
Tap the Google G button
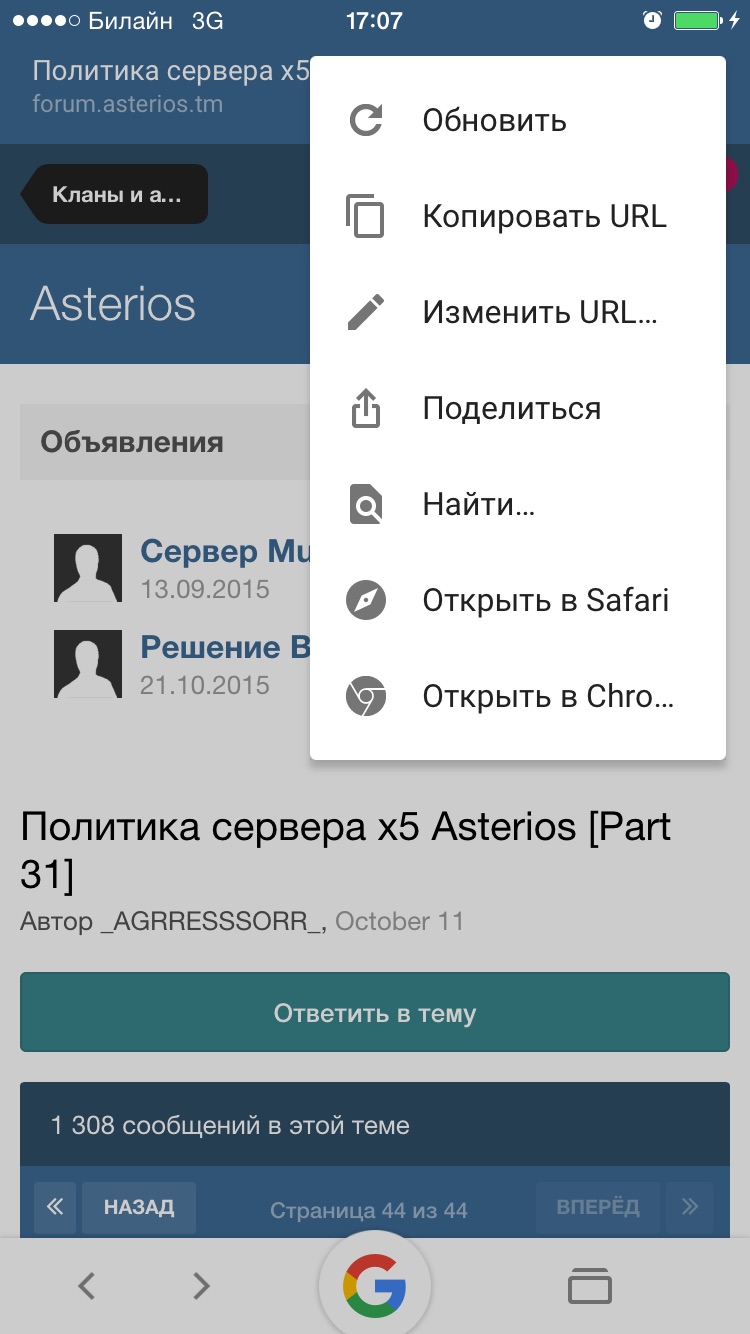pos(375,1286)
